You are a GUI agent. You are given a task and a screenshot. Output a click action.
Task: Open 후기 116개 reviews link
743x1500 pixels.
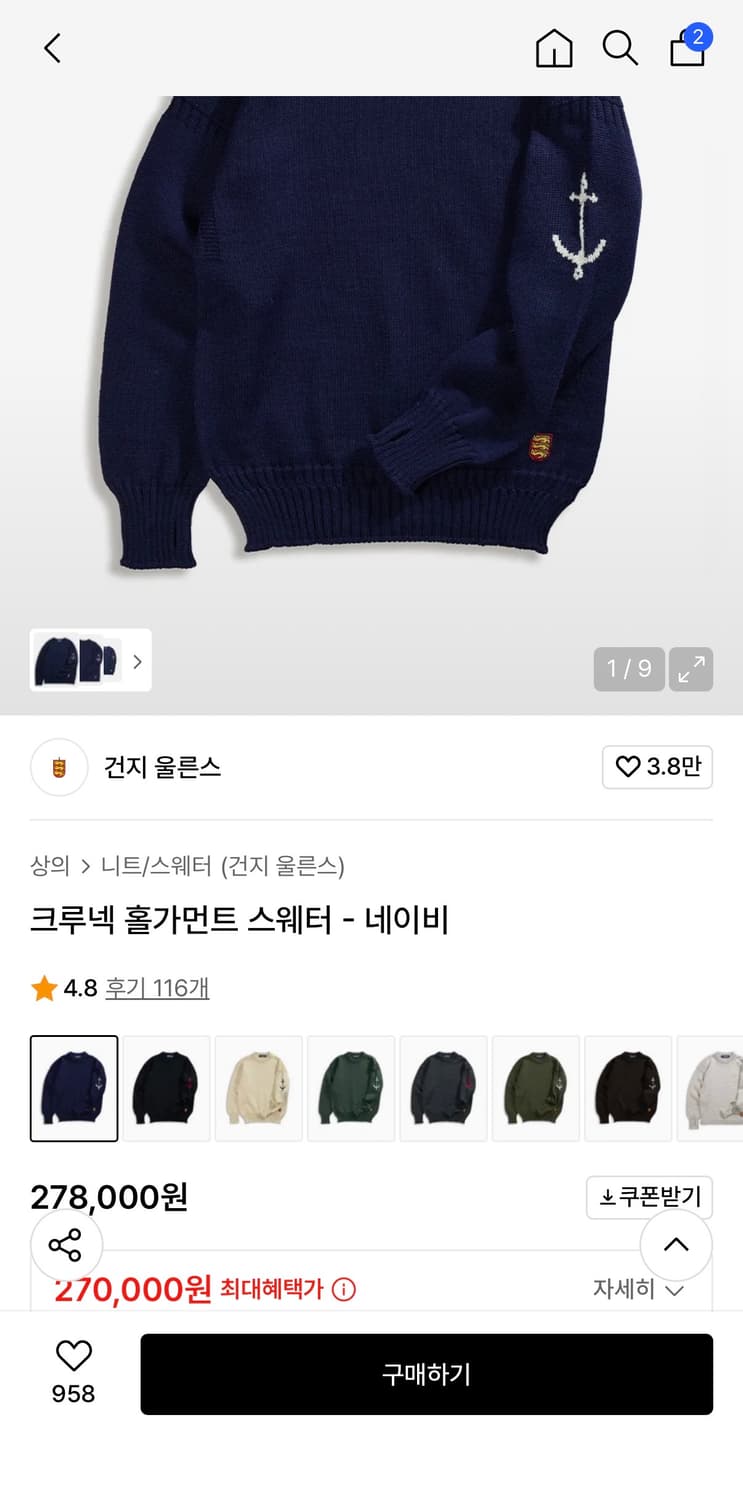pyautogui.click(x=157, y=988)
